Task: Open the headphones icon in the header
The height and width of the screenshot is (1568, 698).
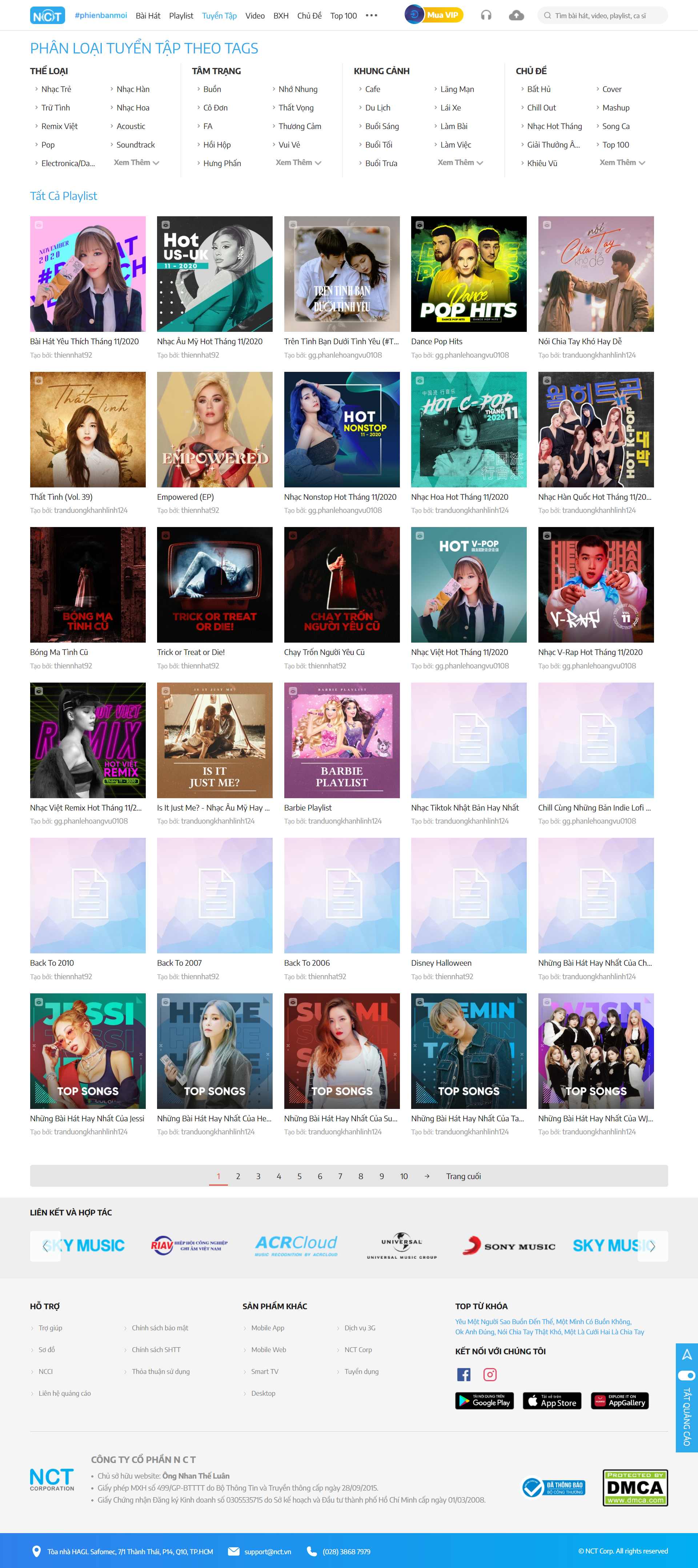Action: [x=485, y=15]
